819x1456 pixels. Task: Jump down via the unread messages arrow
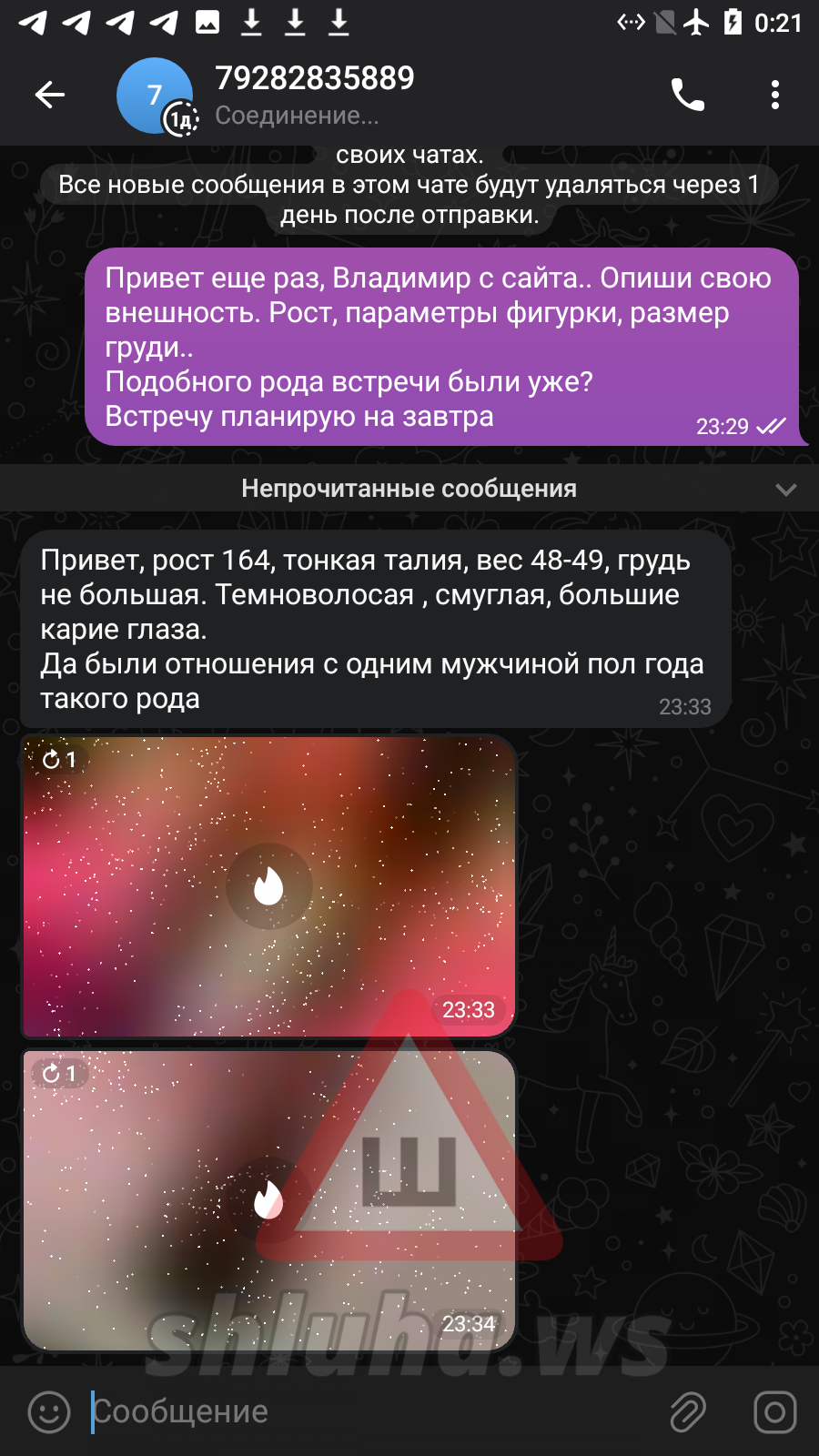pyautogui.click(x=785, y=490)
